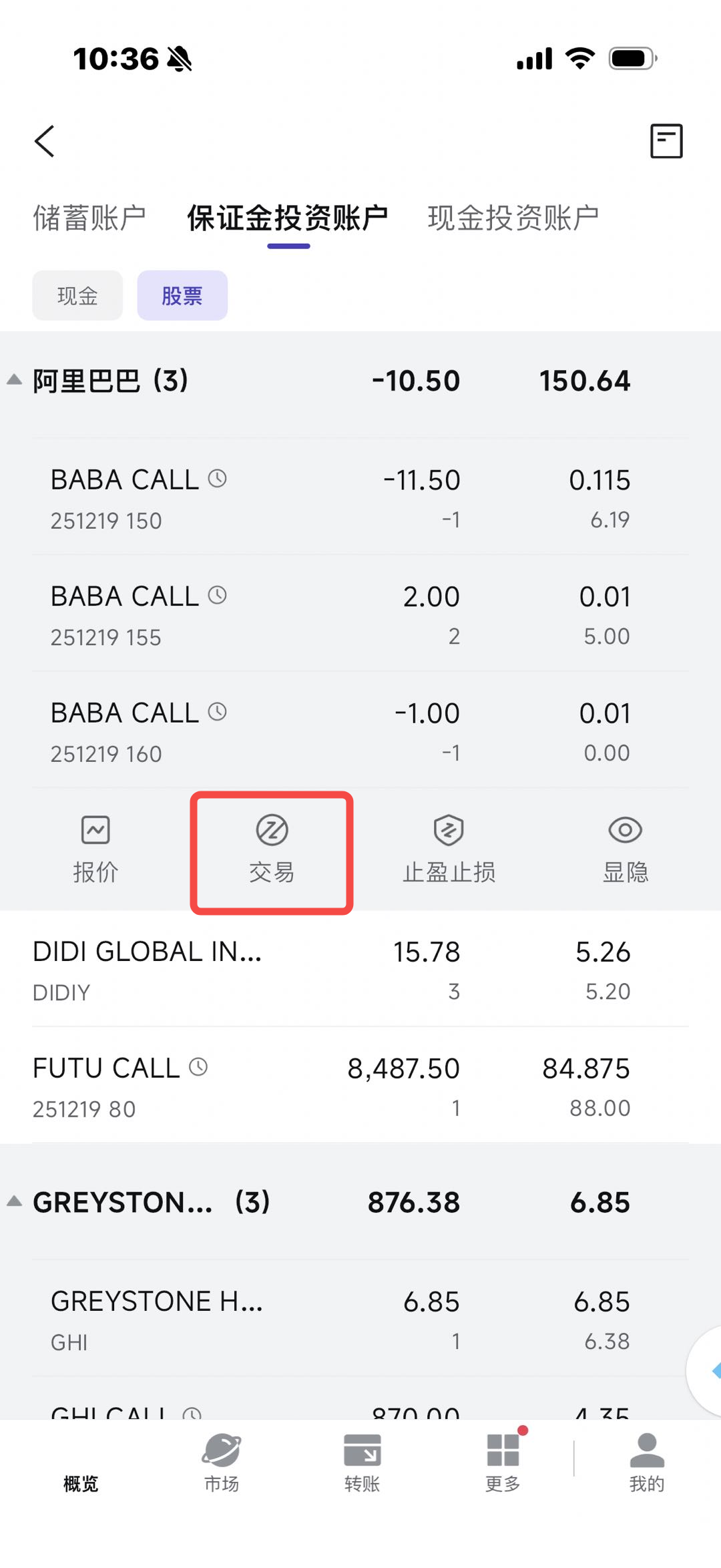Select the 股票 chip
Viewport: 721px width, 1568px height.
[182, 296]
